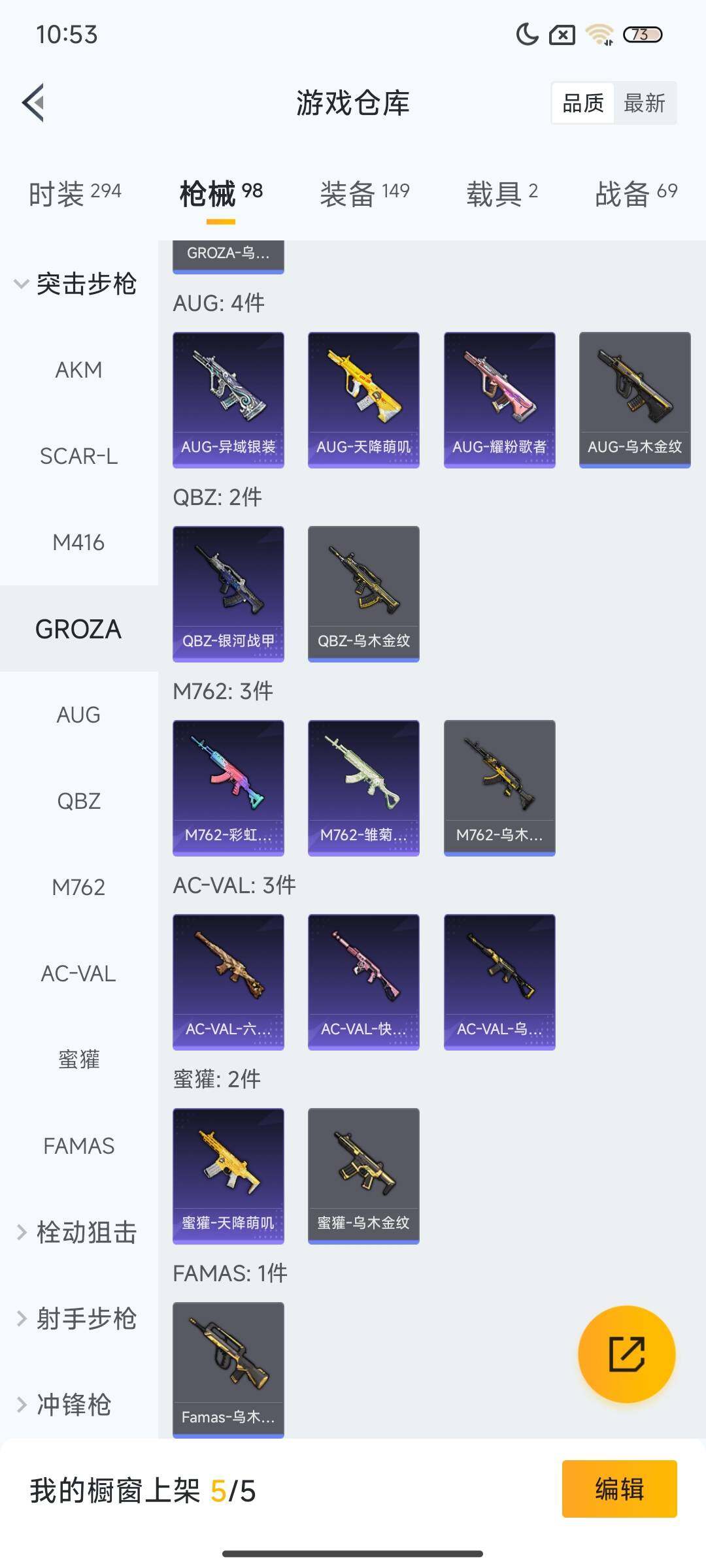Open the 战备 tab

coord(635,193)
